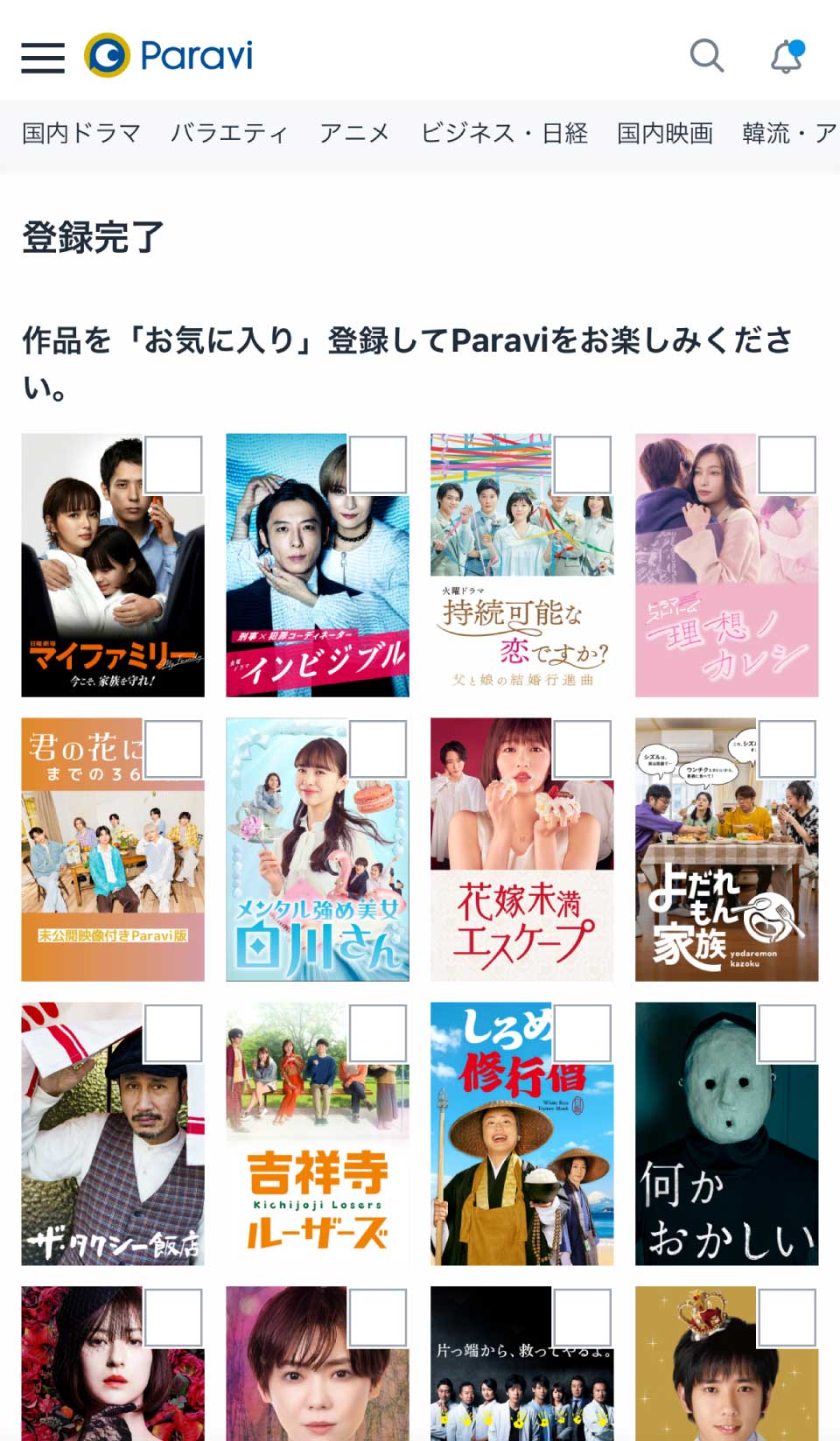This screenshot has height=1441, width=840.
Task: Open the しろめし修行僧 poster
Action: click(522, 1155)
